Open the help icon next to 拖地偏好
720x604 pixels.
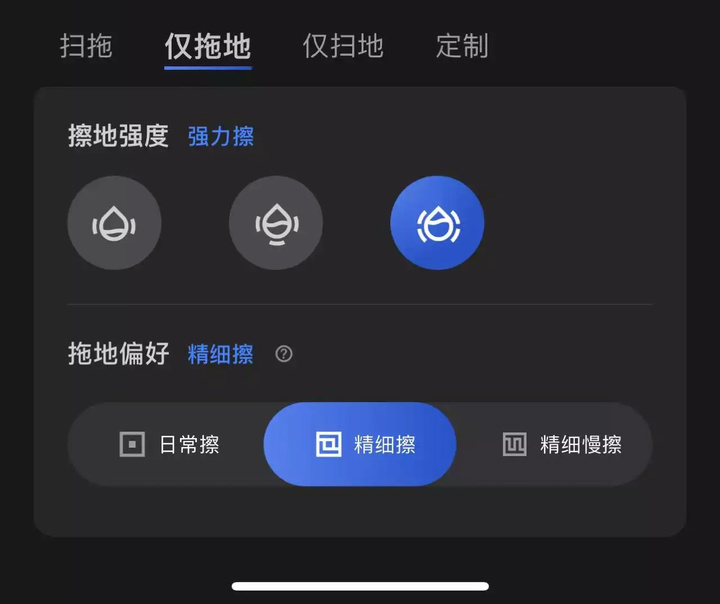(284, 354)
